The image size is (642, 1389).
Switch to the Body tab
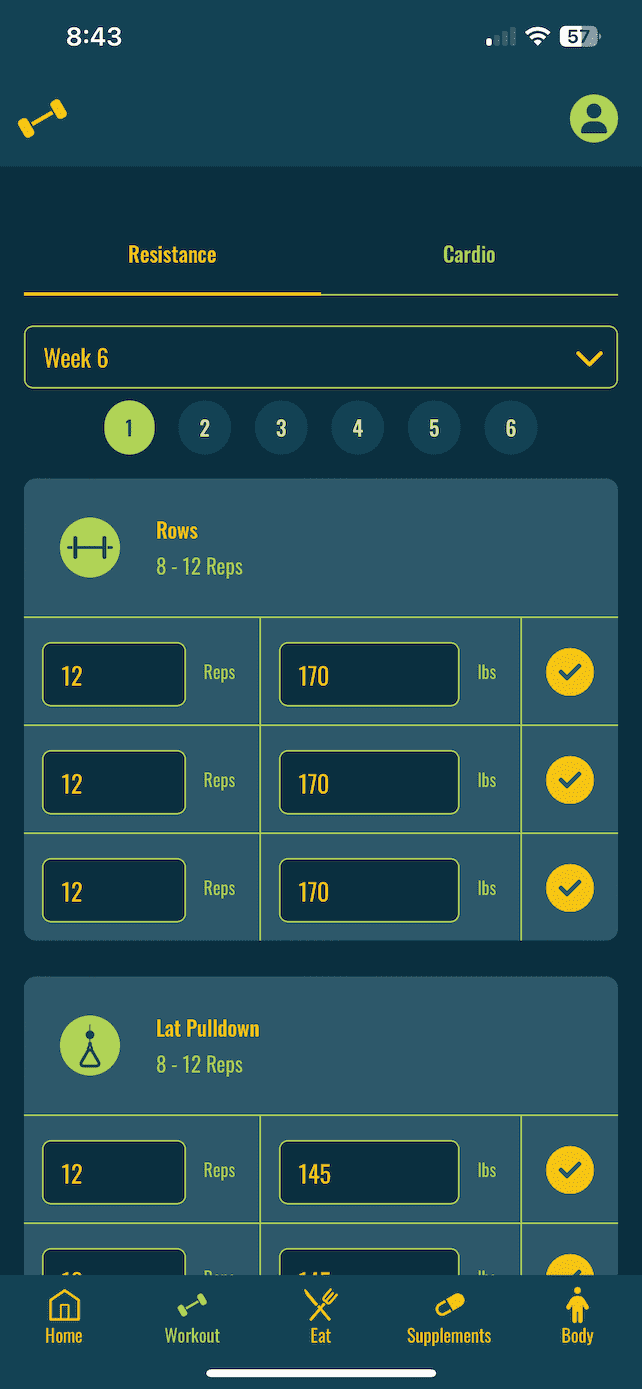577,1317
